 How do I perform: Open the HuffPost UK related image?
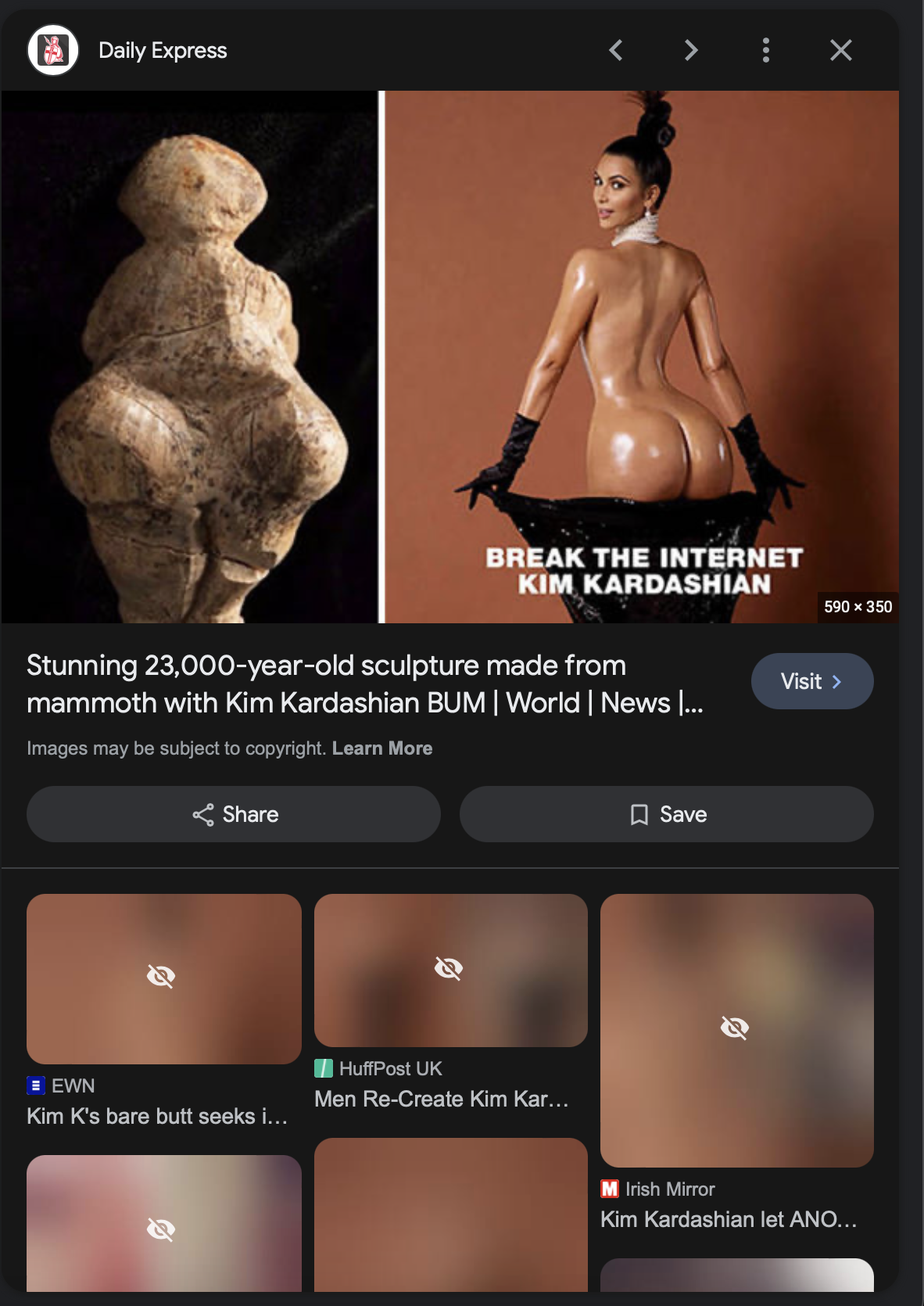coord(450,971)
